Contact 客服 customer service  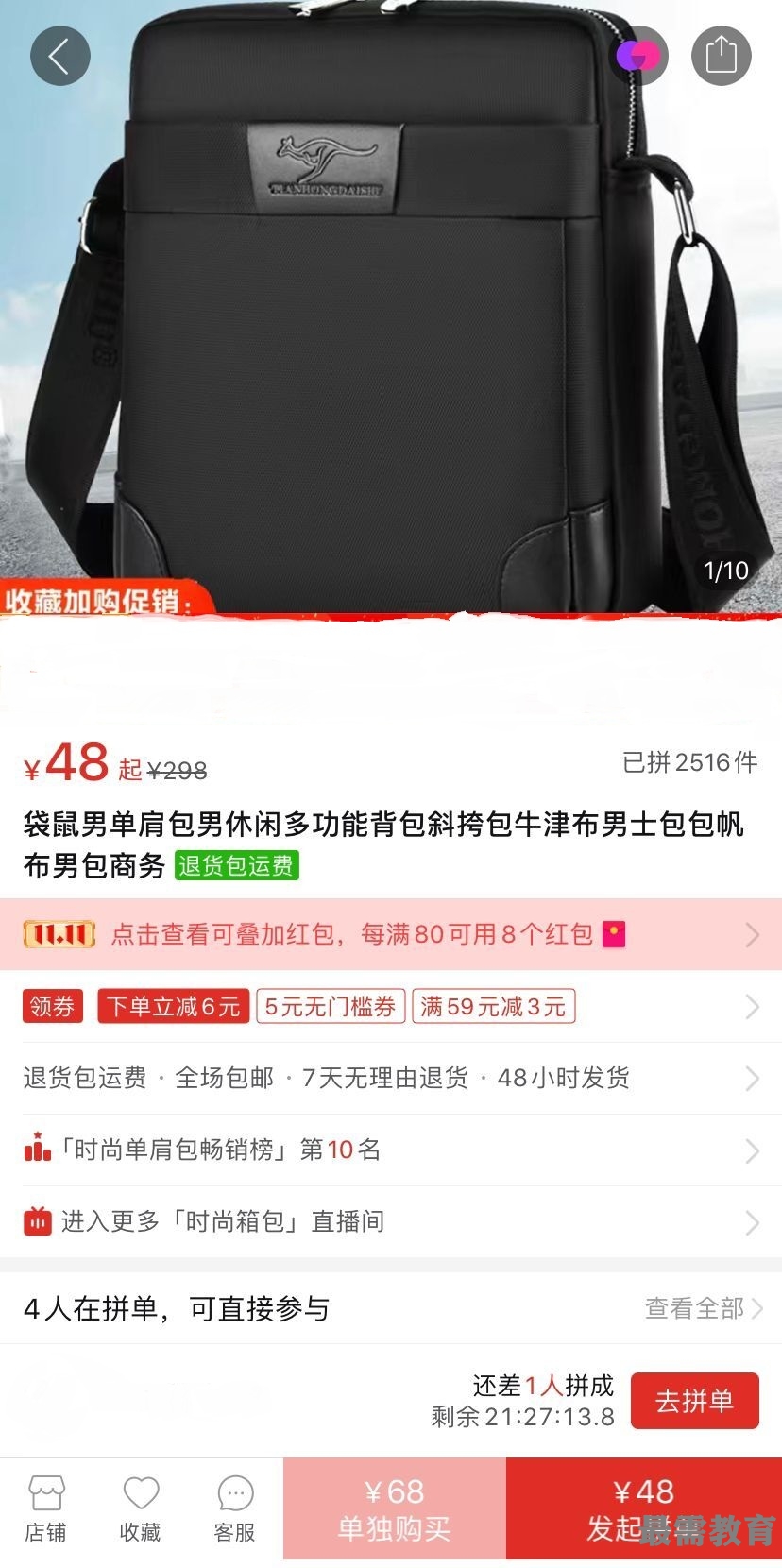pyautogui.click(x=234, y=1509)
